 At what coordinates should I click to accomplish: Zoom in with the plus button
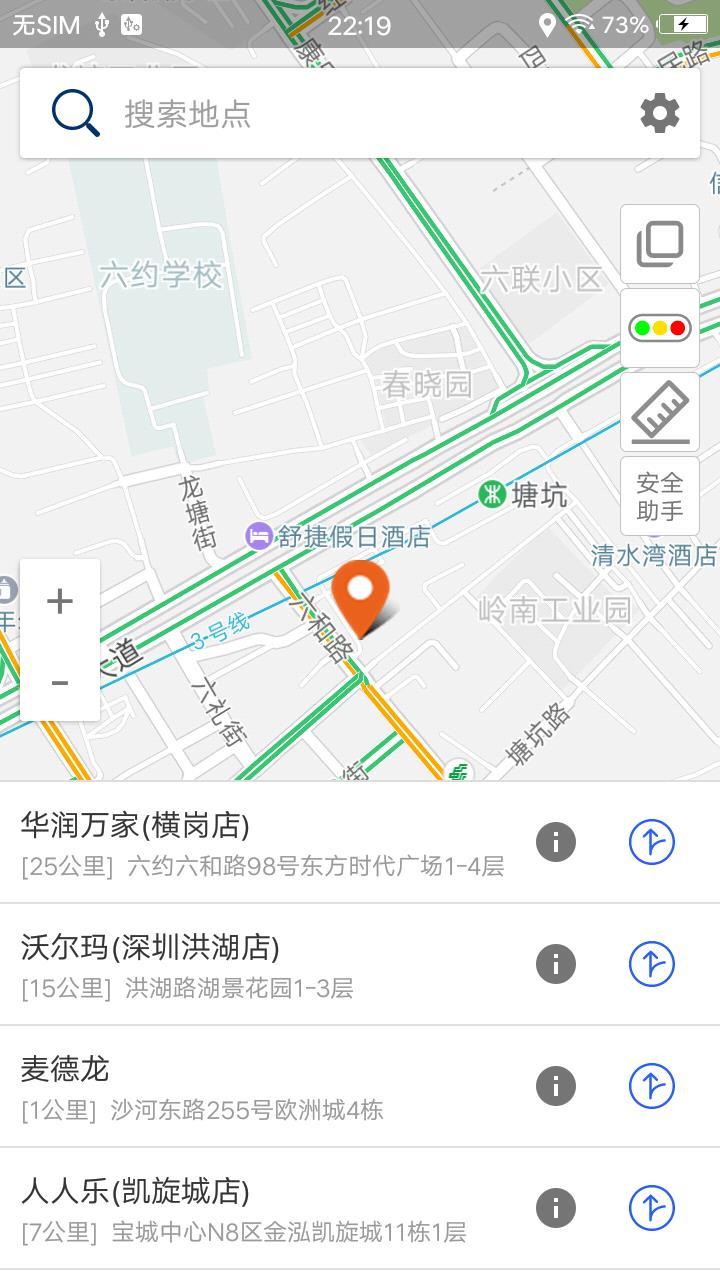59,600
